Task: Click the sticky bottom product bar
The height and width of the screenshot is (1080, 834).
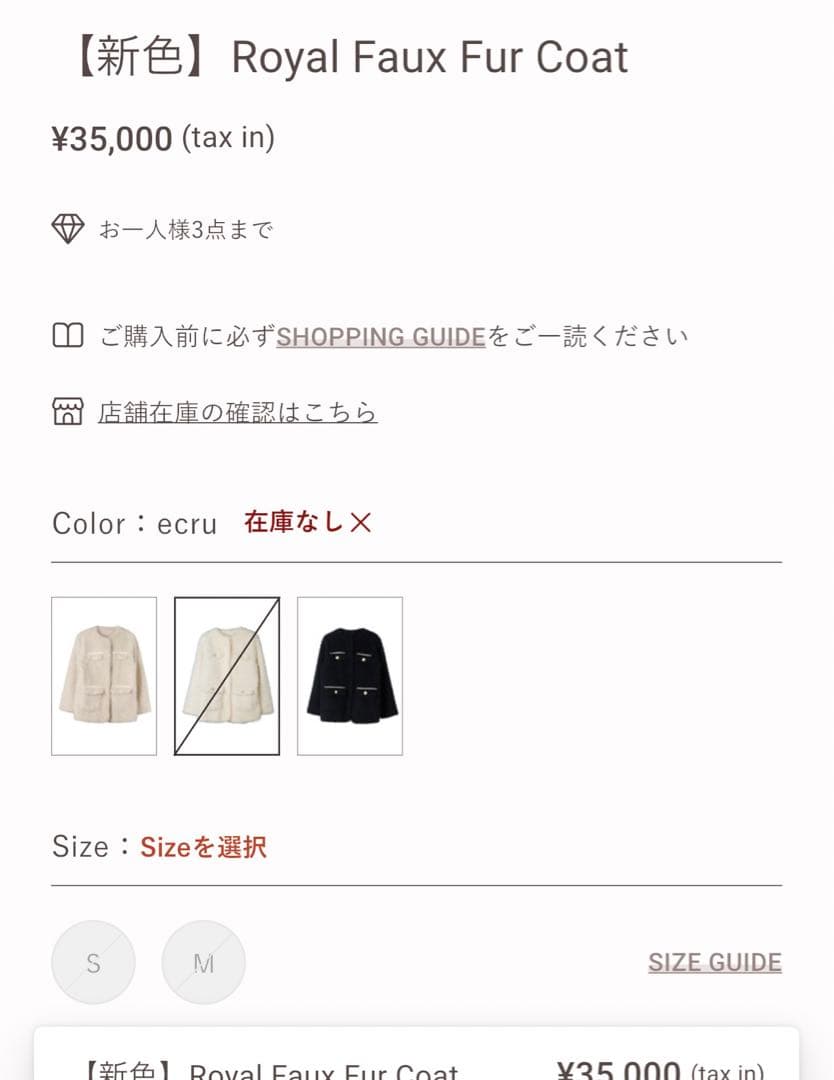Action: pyautogui.click(x=417, y=1062)
